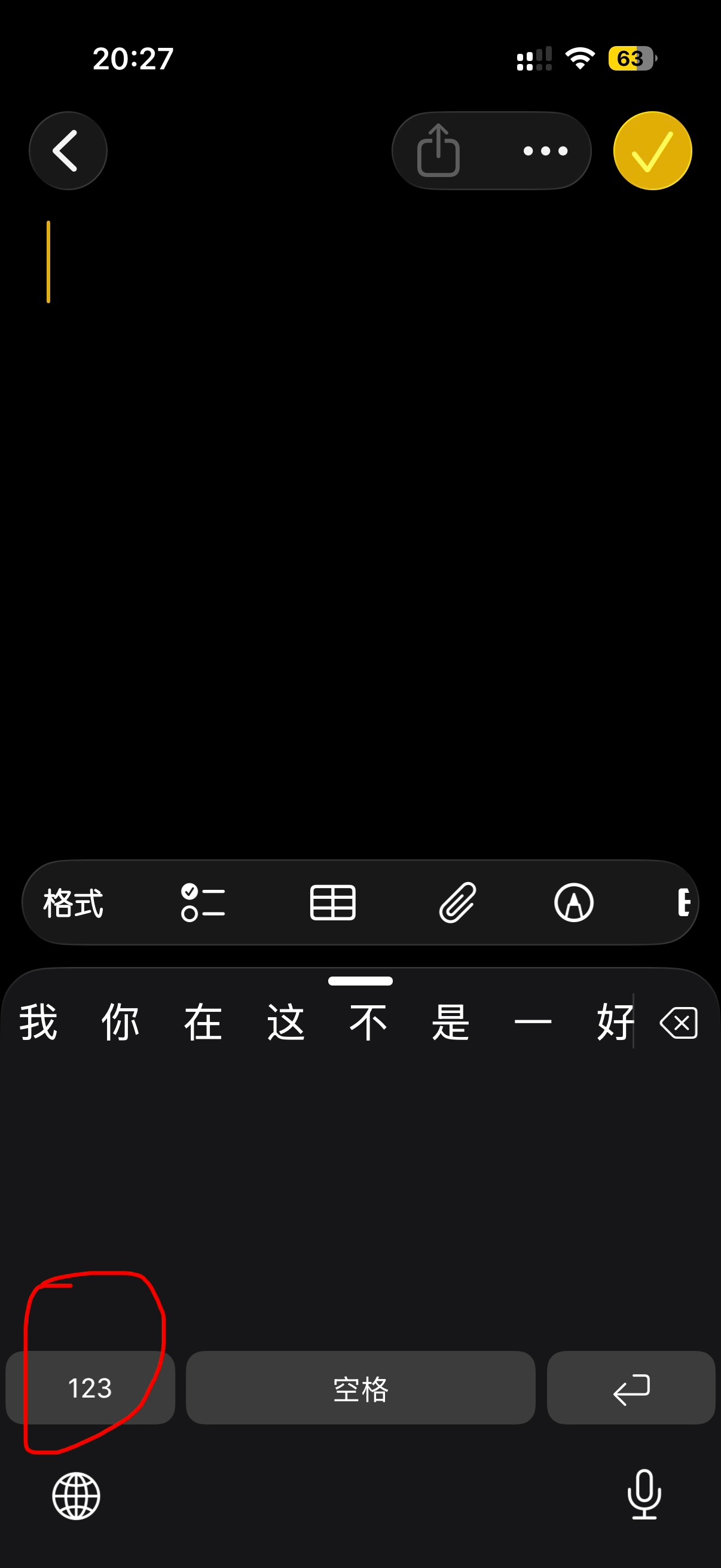Viewport: 721px width, 1568px height.
Task: Insert the suggested character 在
Action: (x=203, y=1023)
